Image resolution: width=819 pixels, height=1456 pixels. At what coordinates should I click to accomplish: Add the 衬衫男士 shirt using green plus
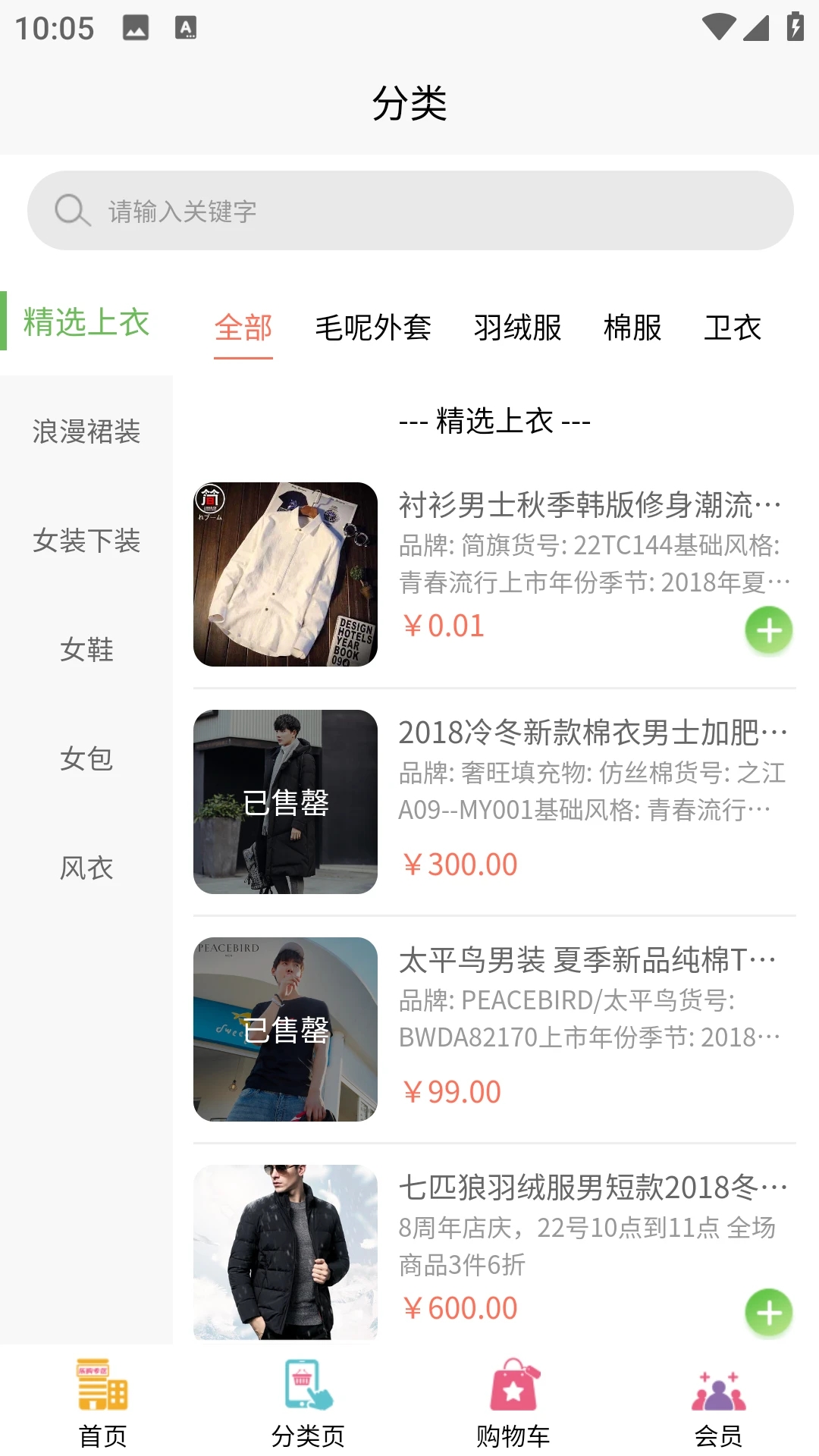point(768,629)
